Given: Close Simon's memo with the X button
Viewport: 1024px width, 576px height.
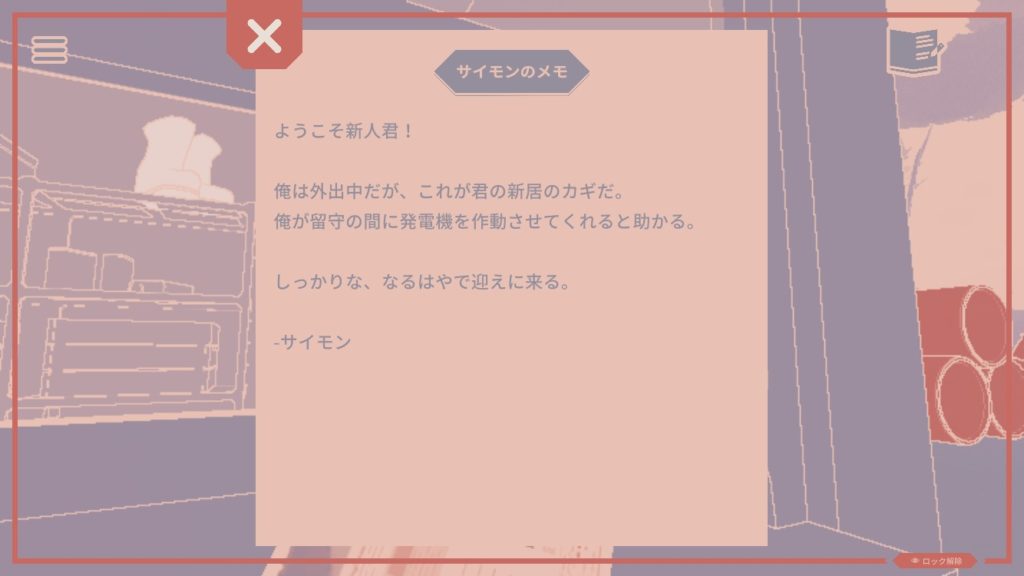Looking at the screenshot, I should pos(264,37).
